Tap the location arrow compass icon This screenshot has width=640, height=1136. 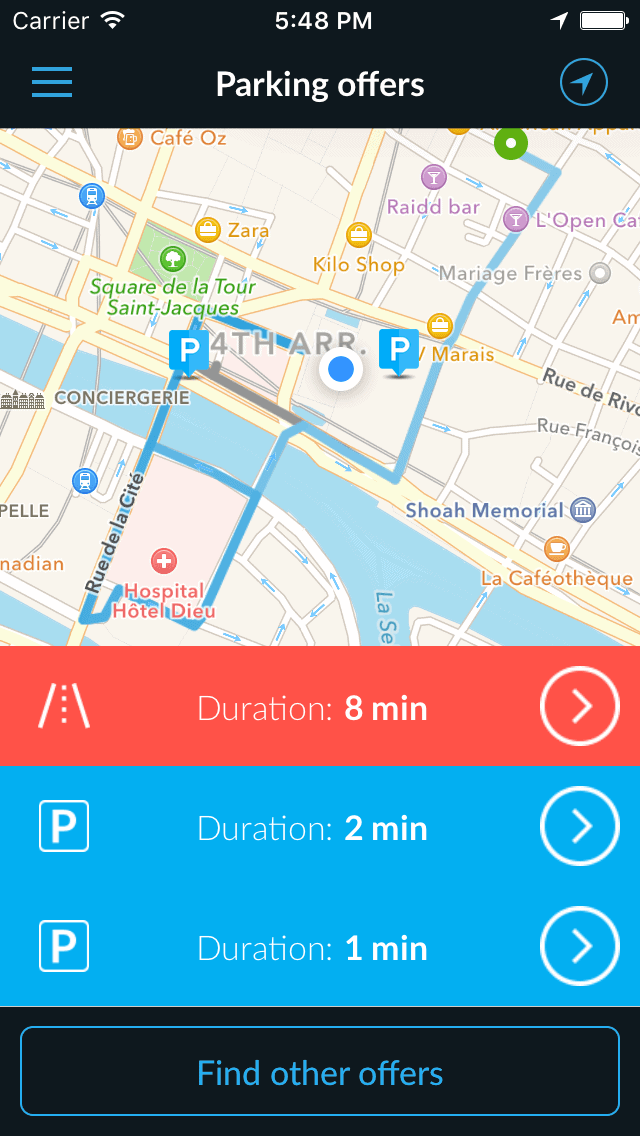pyautogui.click(x=584, y=83)
